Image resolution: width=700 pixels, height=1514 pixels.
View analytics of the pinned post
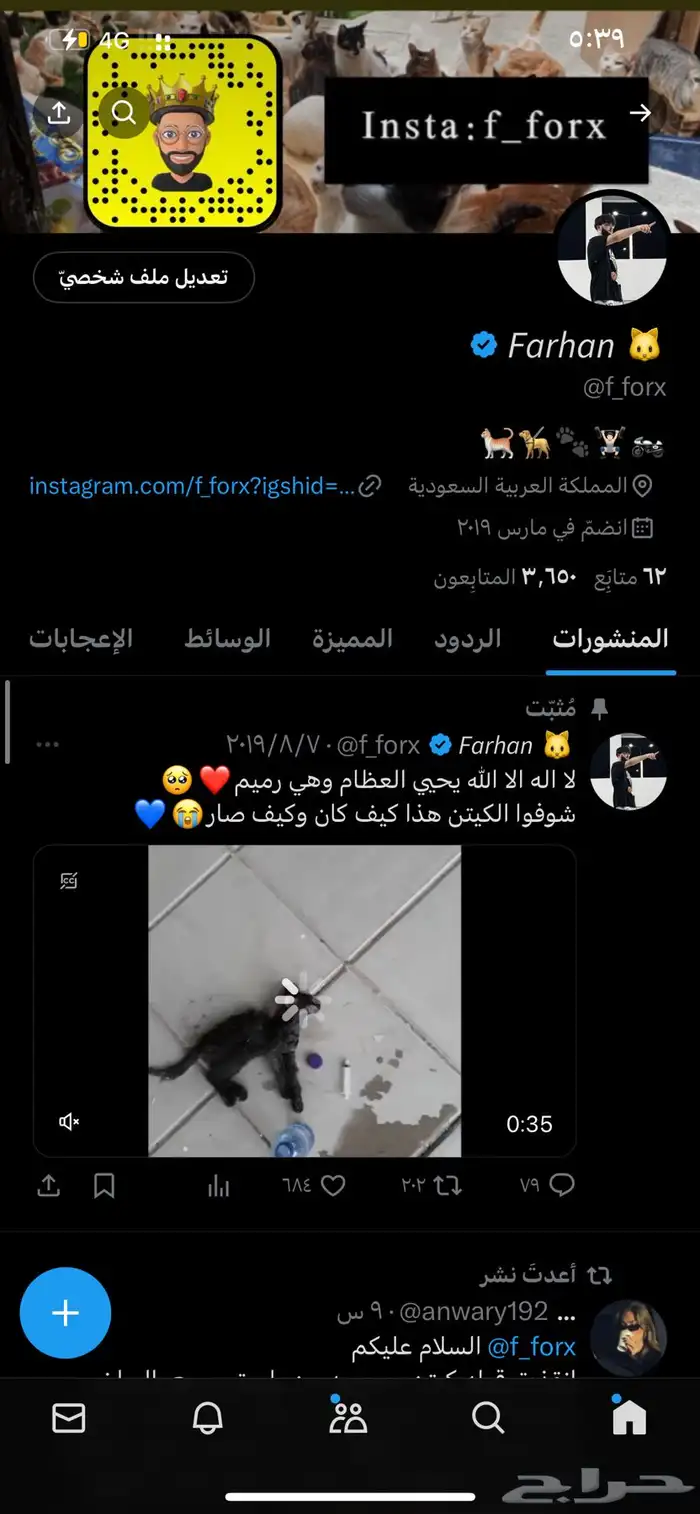(218, 1186)
